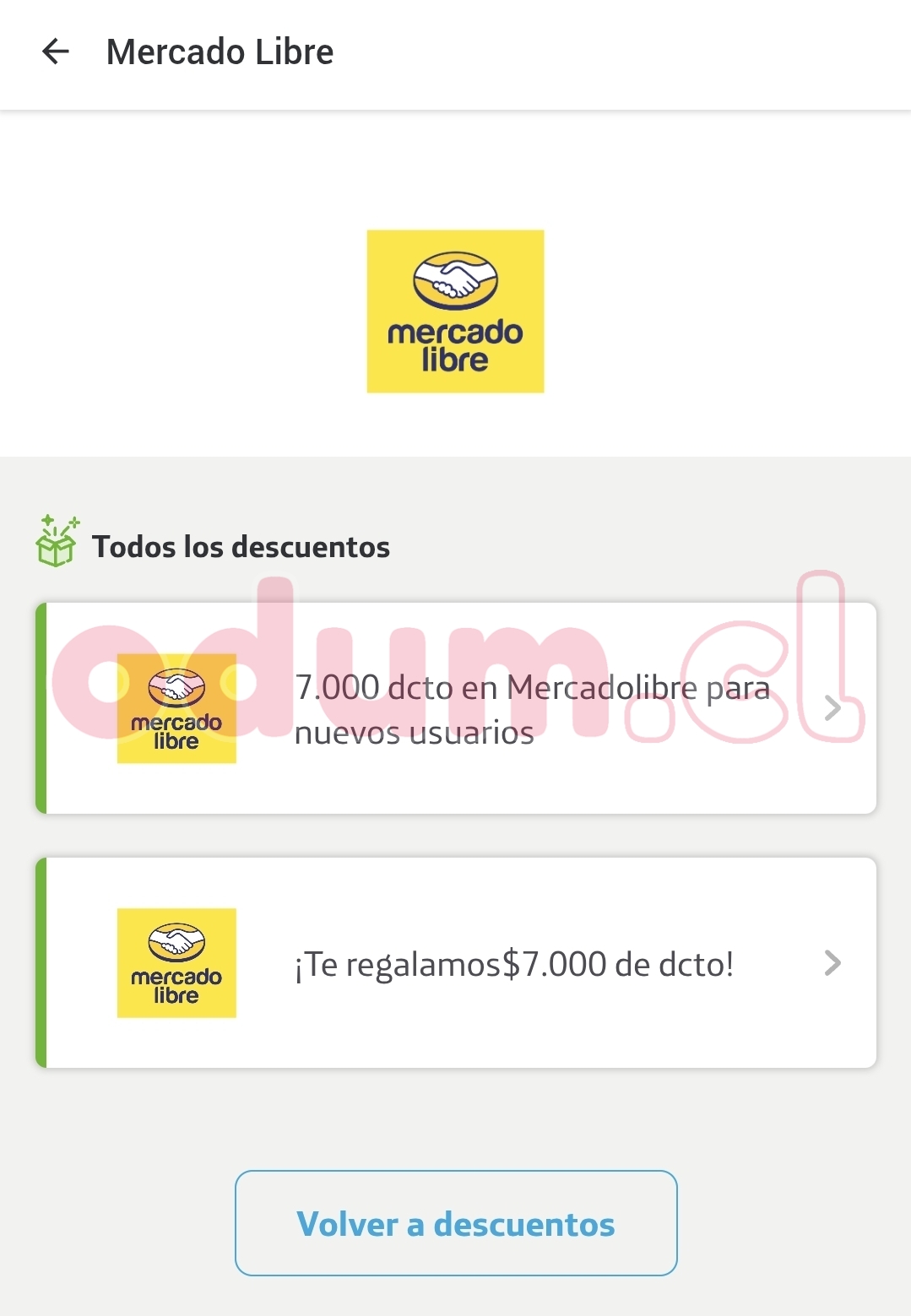Go back using the top arrow
The height and width of the screenshot is (1316, 911).
[56, 51]
